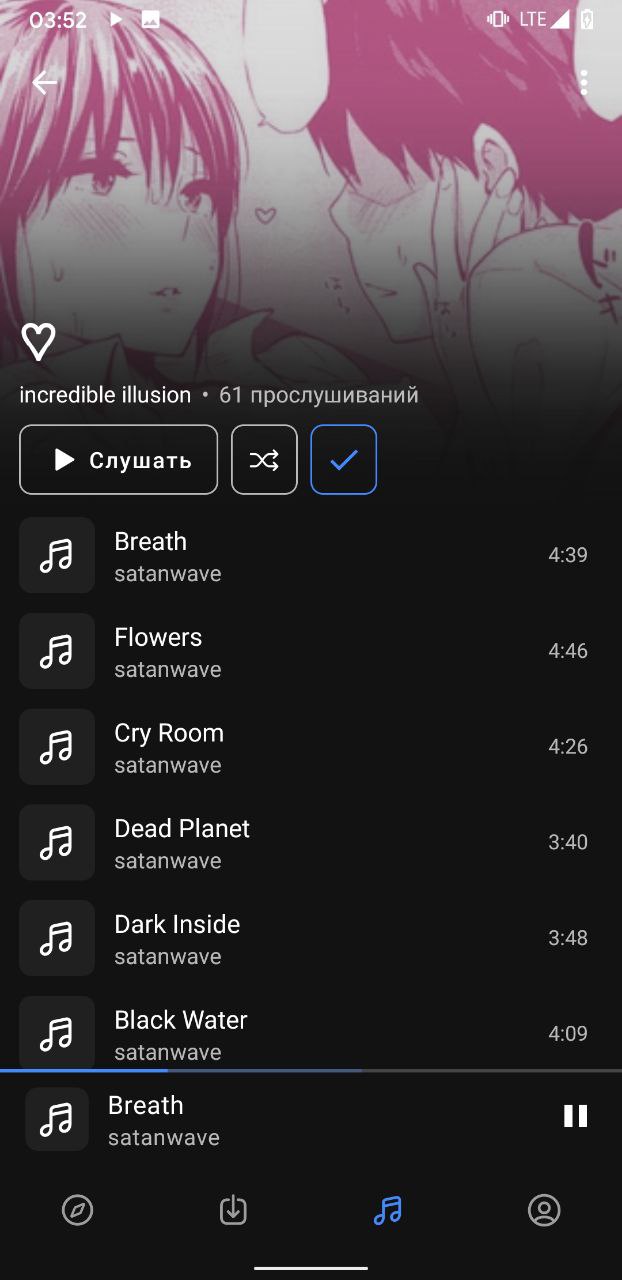This screenshot has width=622, height=1280.
Task: Select Breath in the track list
Action: 300,556
